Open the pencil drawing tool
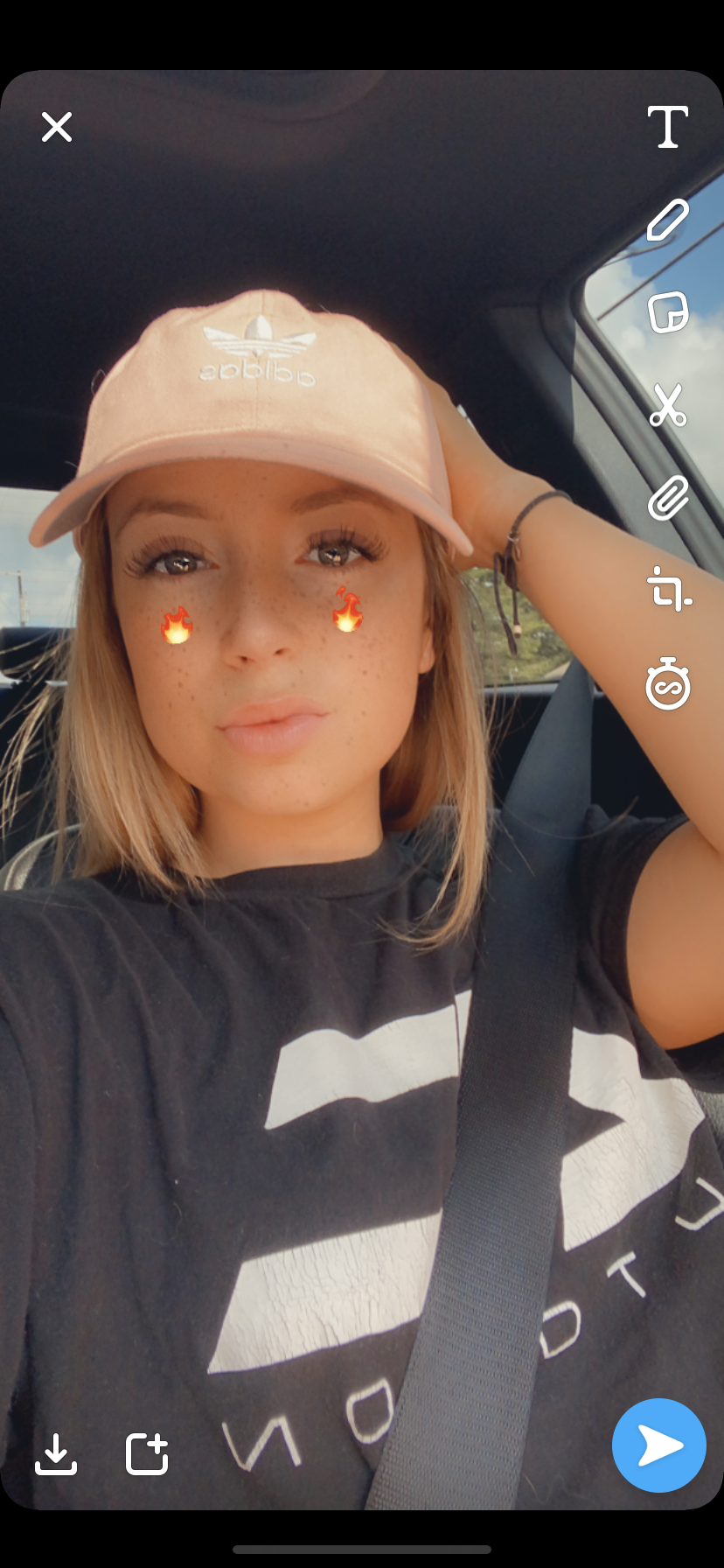Viewport: 724px width, 1568px height. 667,220
